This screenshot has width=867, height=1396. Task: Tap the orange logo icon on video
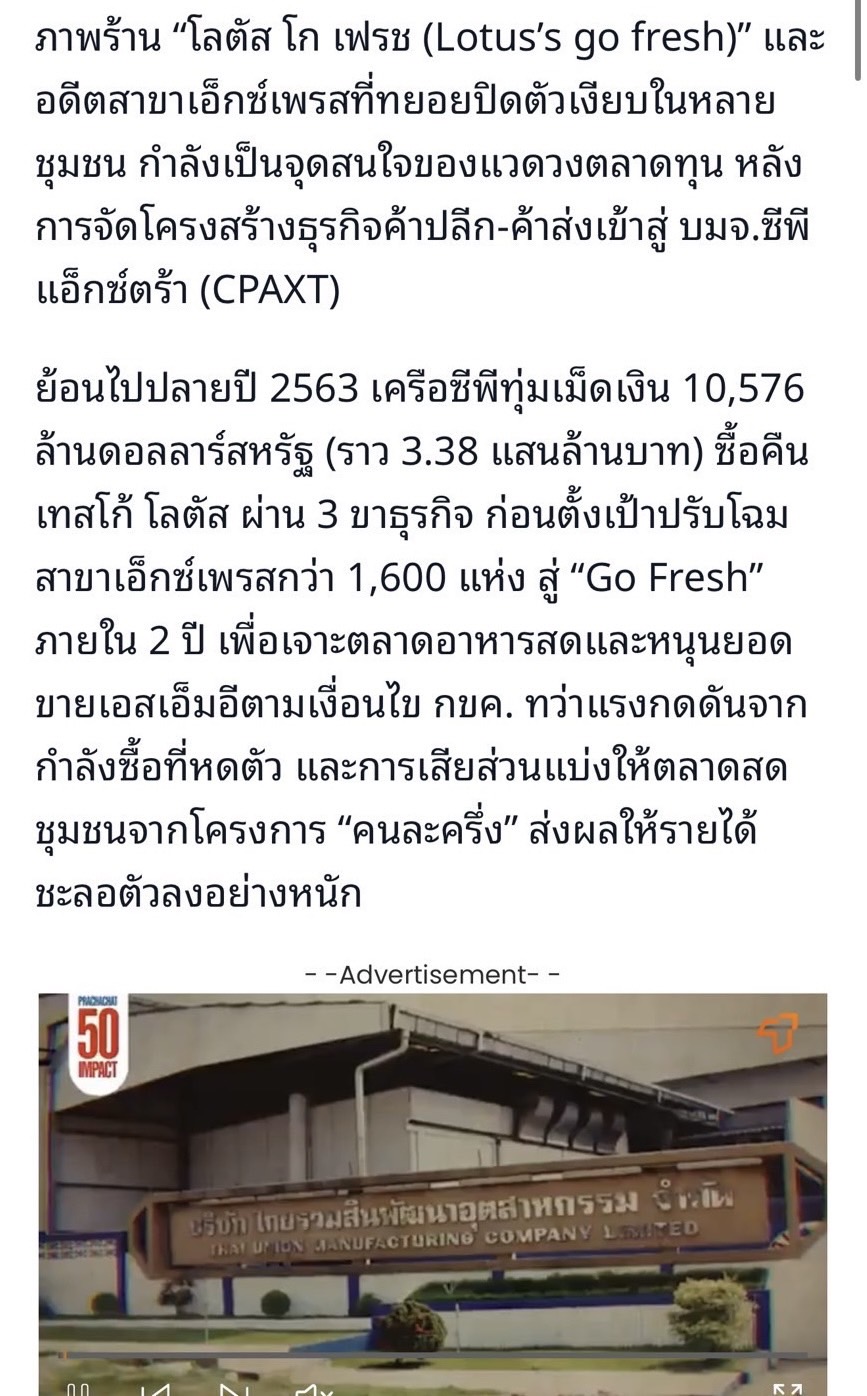pyautogui.click(x=778, y=1033)
